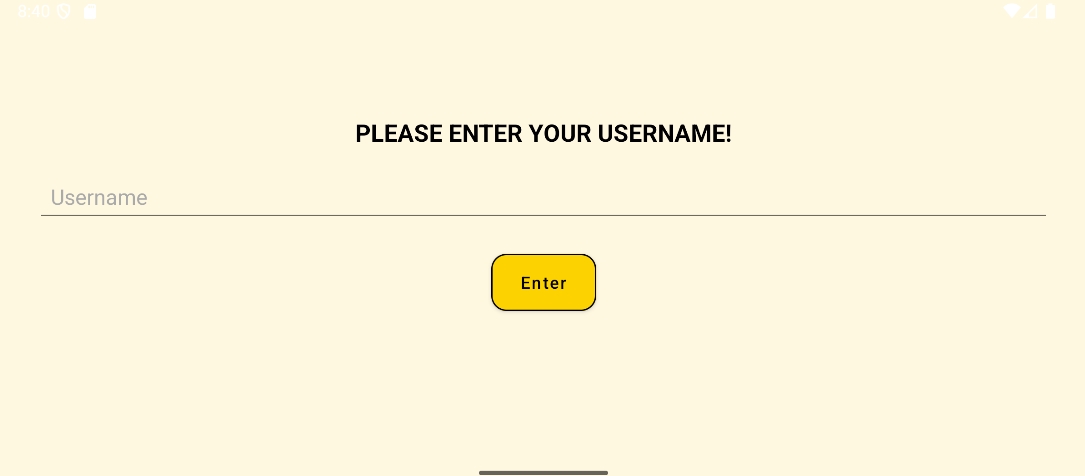This screenshot has width=1085, height=476.
Task: Focus the Username text field
Action: (542, 198)
